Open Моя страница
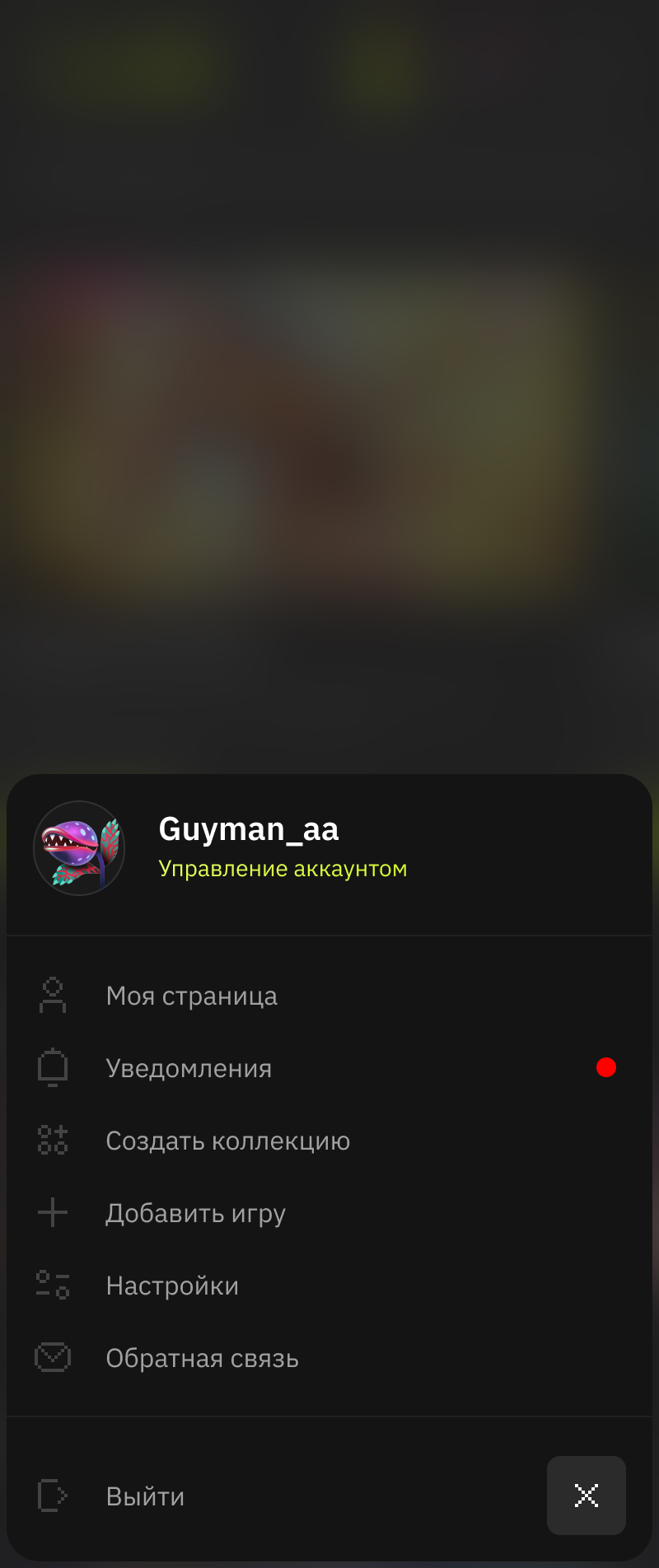The image size is (659, 1568). tap(191, 996)
